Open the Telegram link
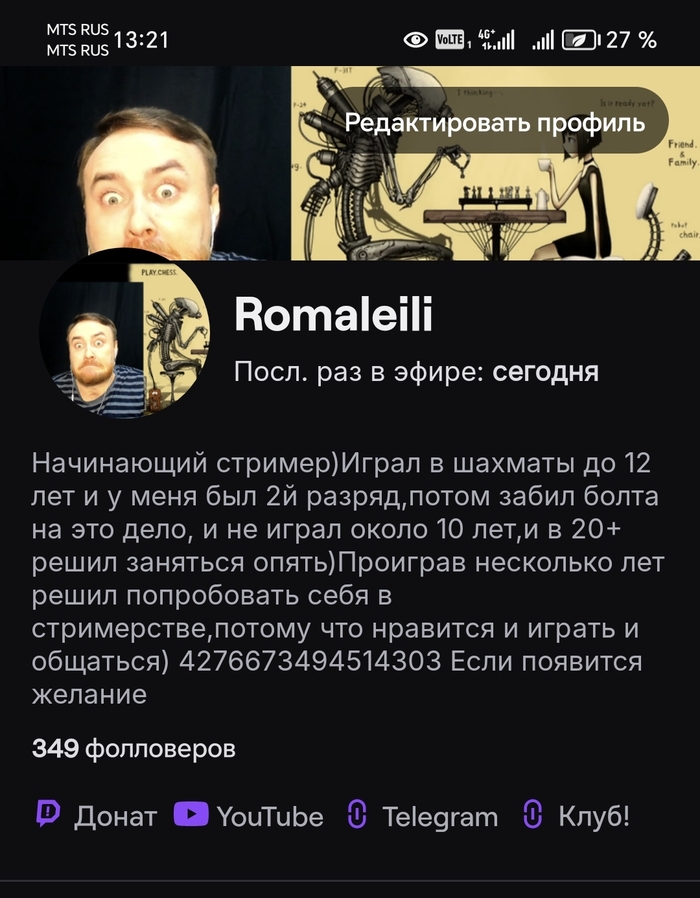This screenshot has height=898, width=700. click(422, 816)
